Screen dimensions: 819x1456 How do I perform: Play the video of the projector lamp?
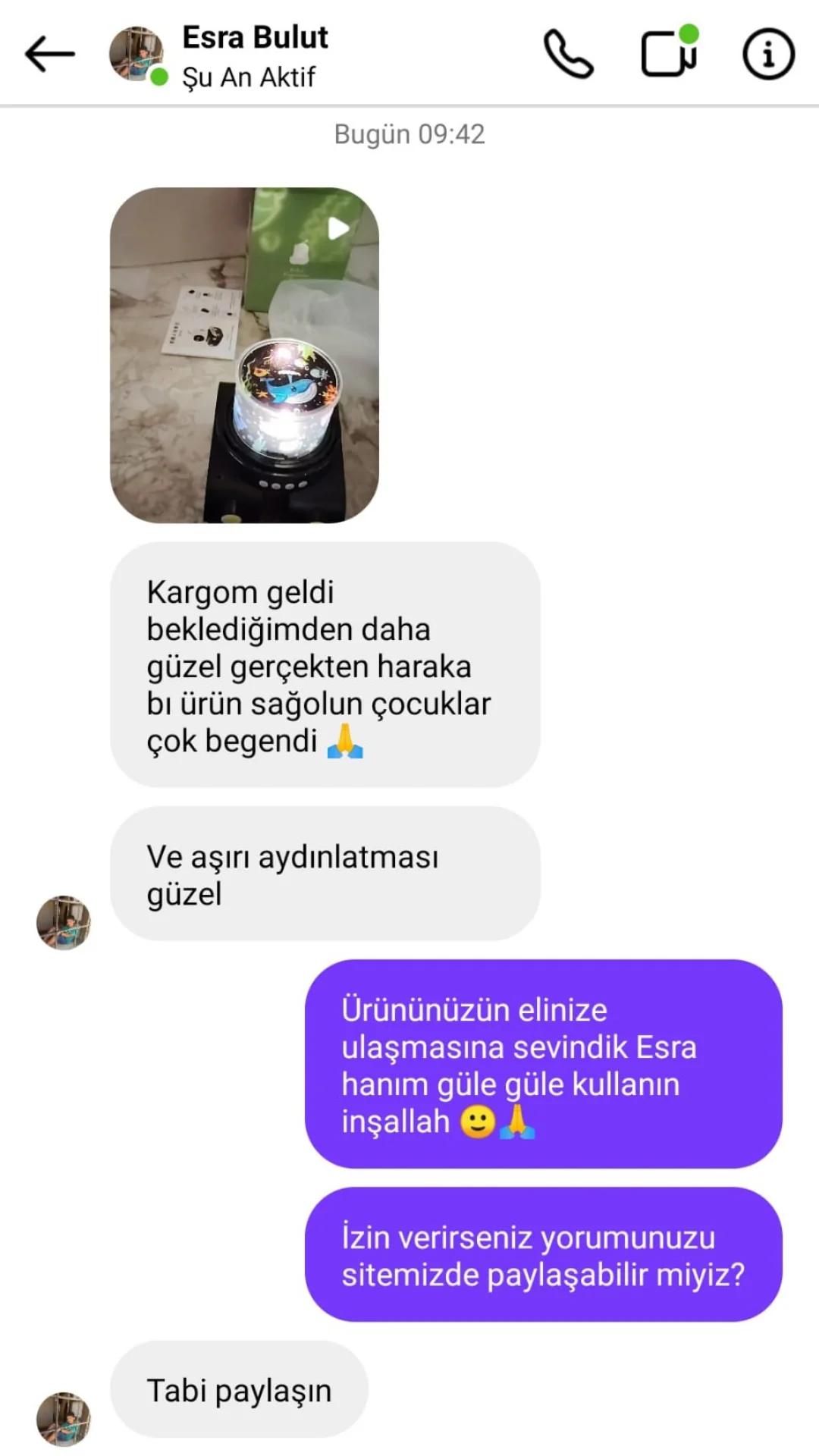point(244,355)
